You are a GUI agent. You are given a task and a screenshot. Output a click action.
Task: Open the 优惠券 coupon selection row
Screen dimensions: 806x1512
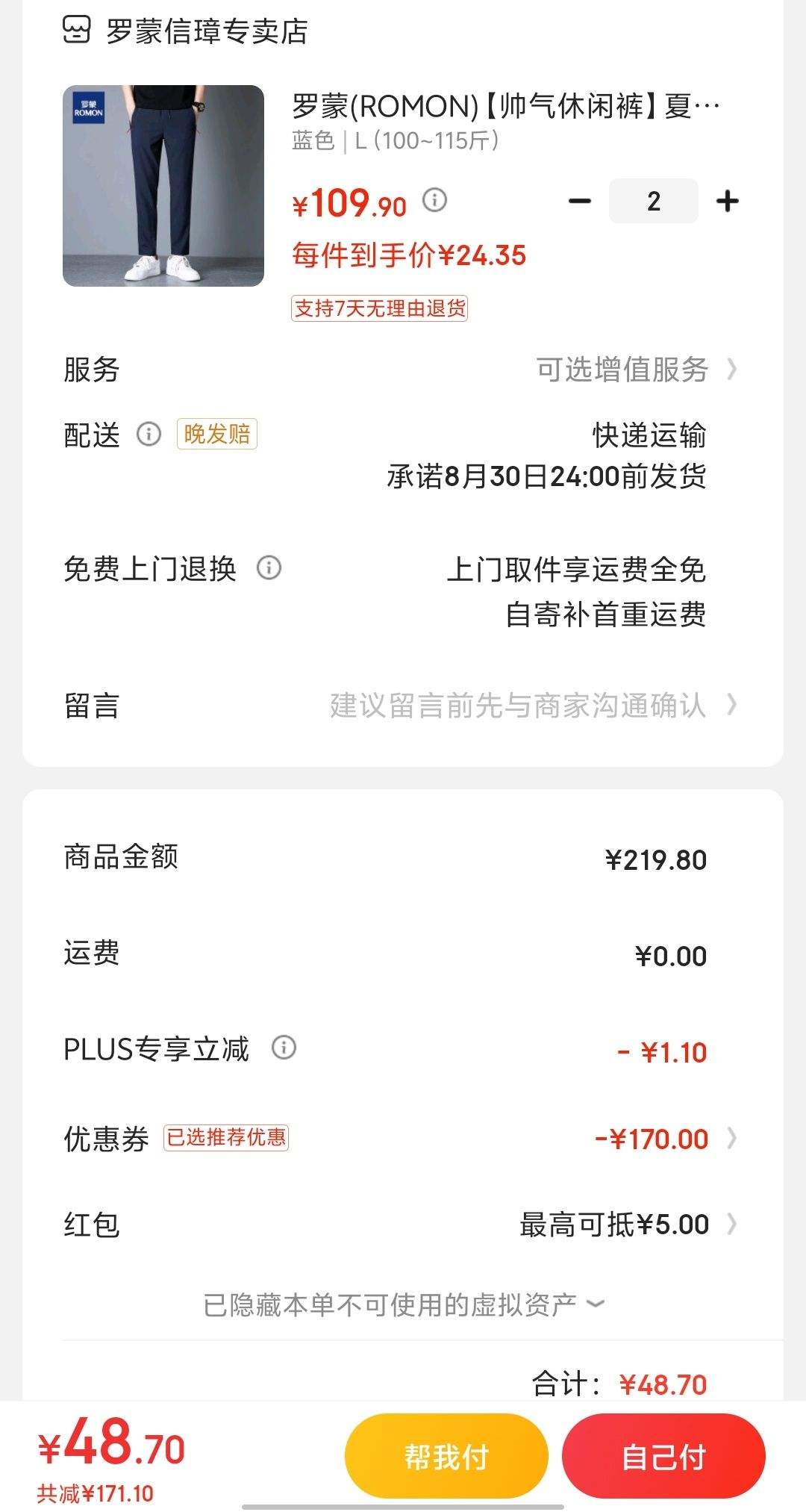coord(403,1139)
